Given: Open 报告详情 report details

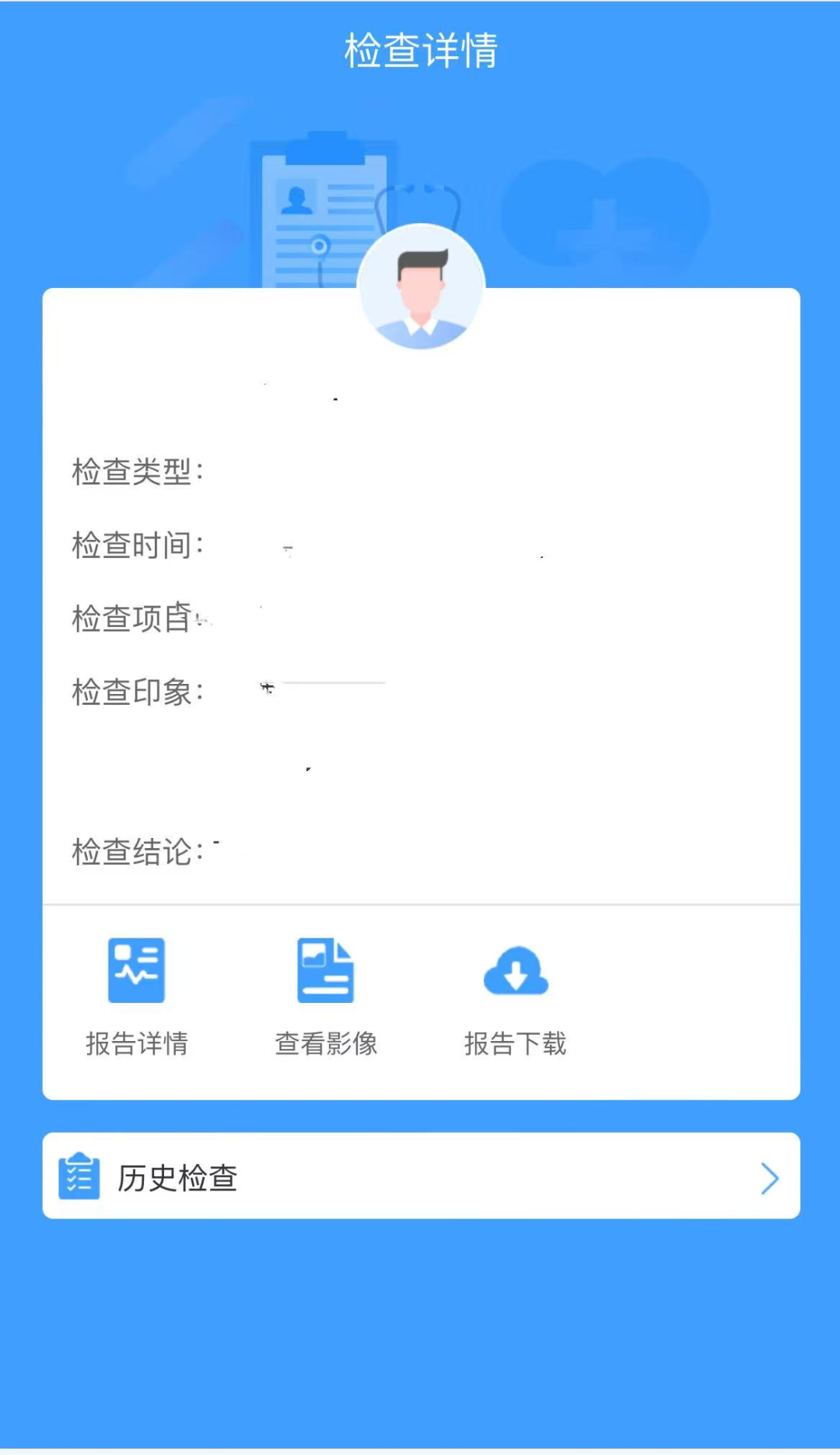Looking at the screenshot, I should pyautogui.click(x=136, y=994).
